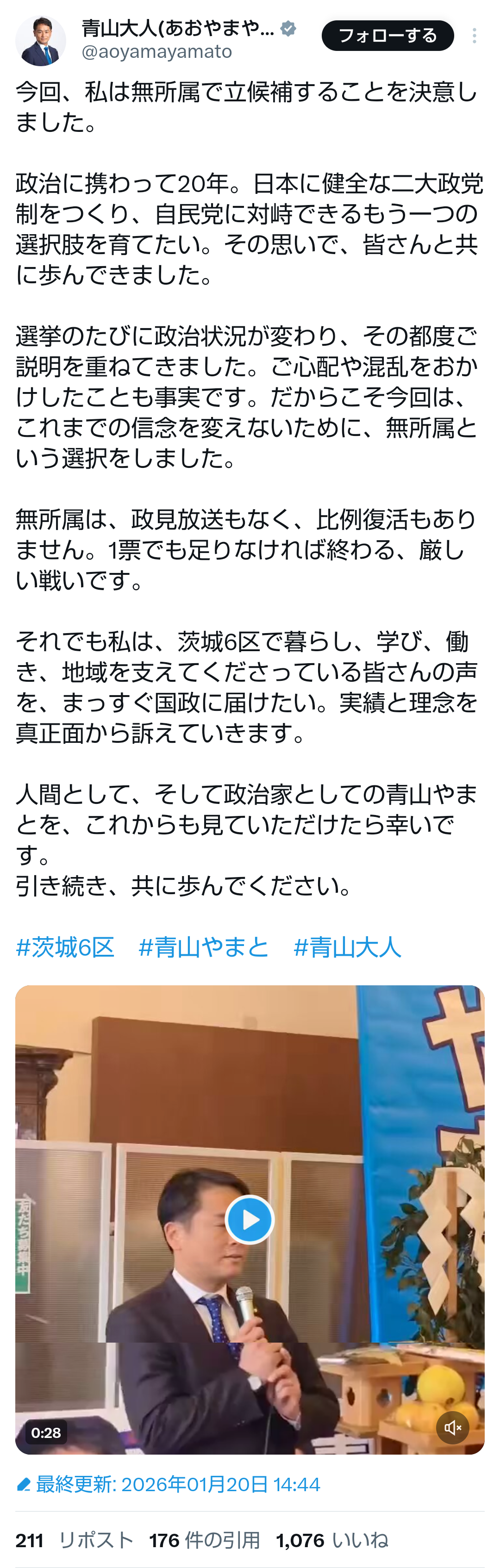500x1568 pixels.
Task: Open the #茨城6区 hashtag
Action: point(65,946)
